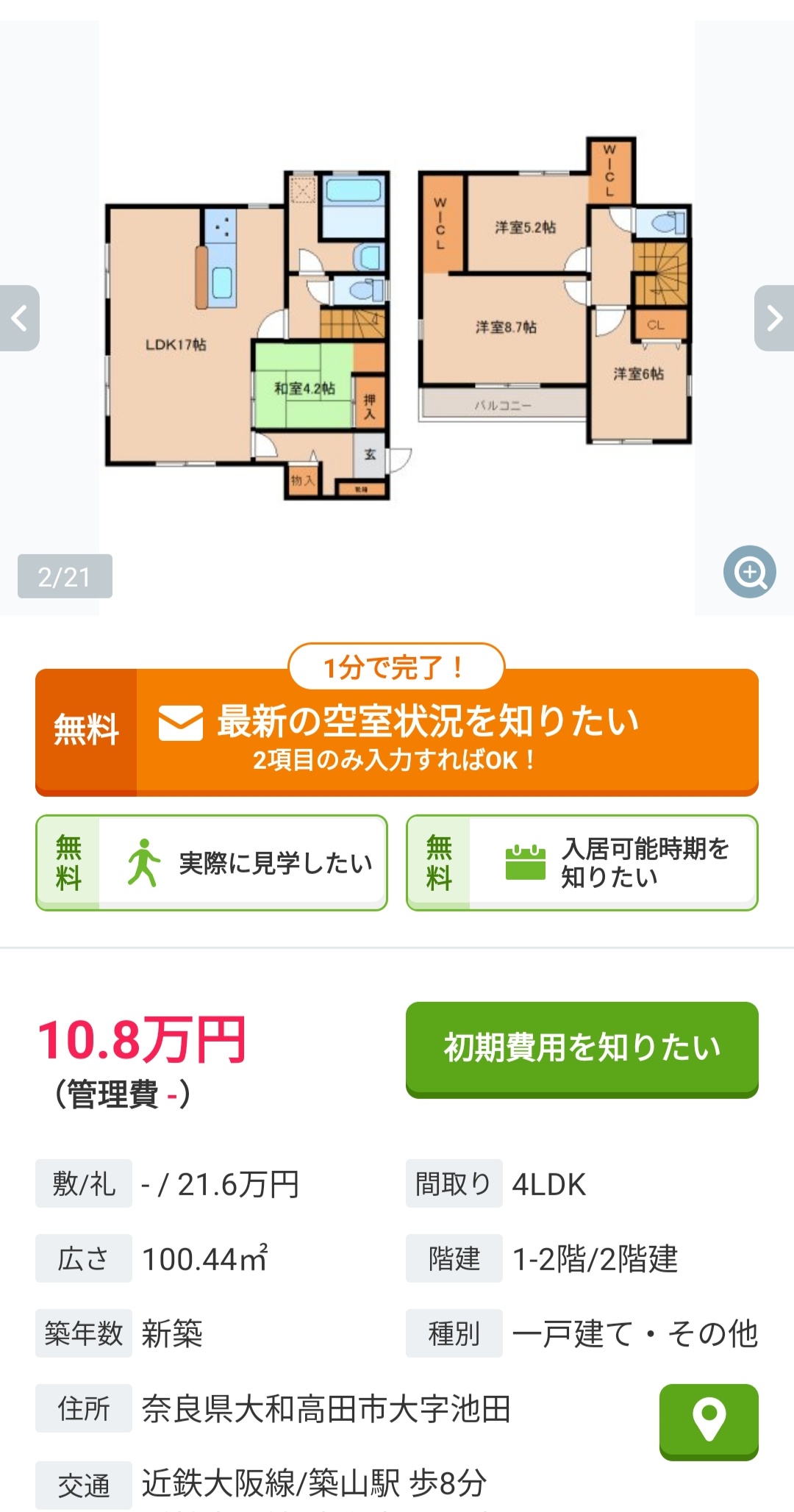Show the next property photo
This screenshot has height=1512, width=794.
pos(773,318)
